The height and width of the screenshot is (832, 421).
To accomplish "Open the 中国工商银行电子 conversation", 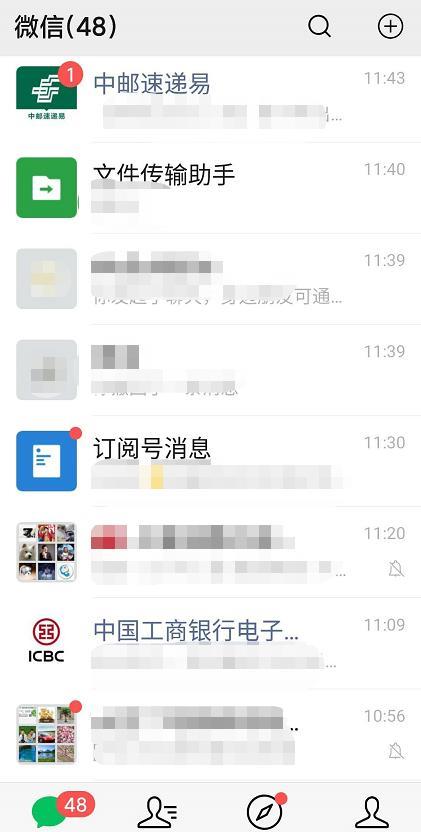I will point(210,643).
